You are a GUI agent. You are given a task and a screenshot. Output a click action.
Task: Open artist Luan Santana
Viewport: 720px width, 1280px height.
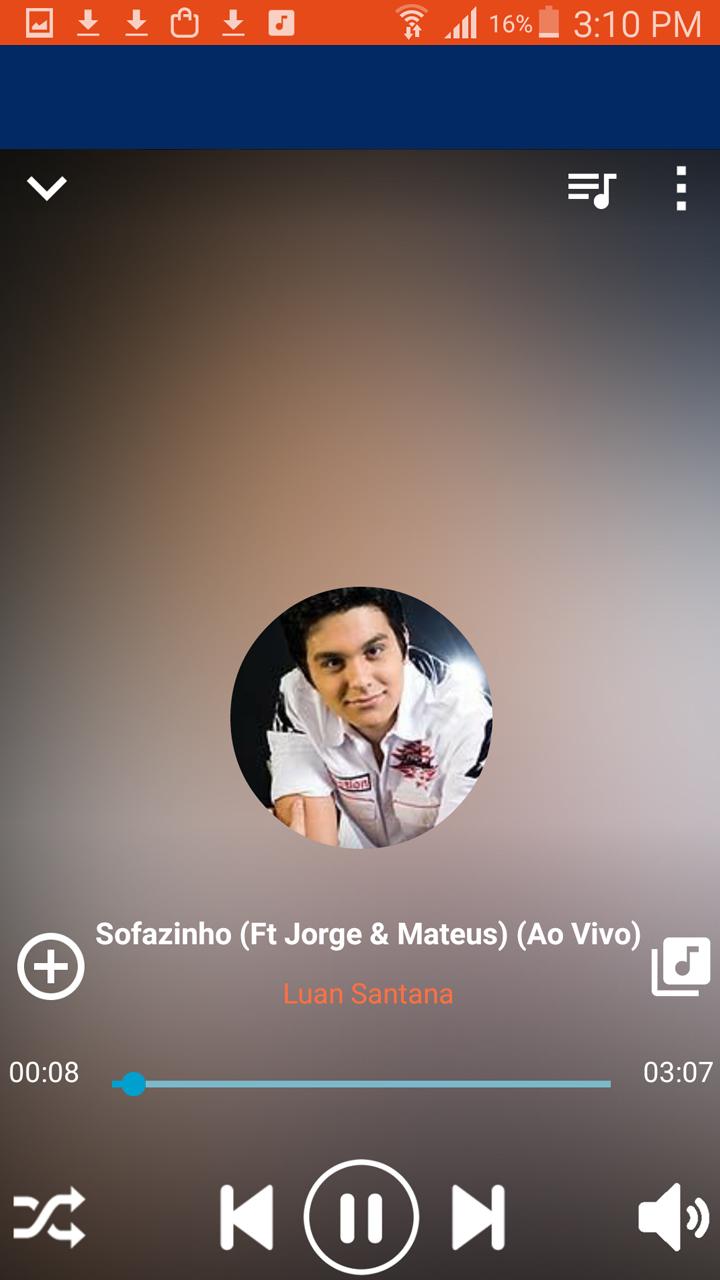368,993
